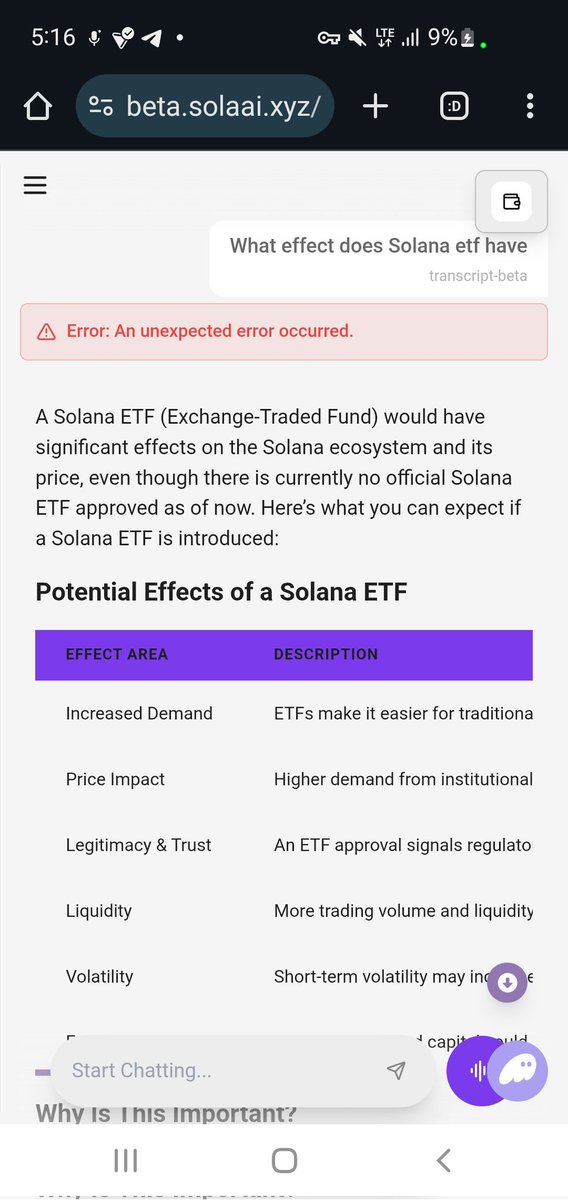Open a new browser tab
568x1200 pixels.
pyautogui.click(x=375, y=106)
